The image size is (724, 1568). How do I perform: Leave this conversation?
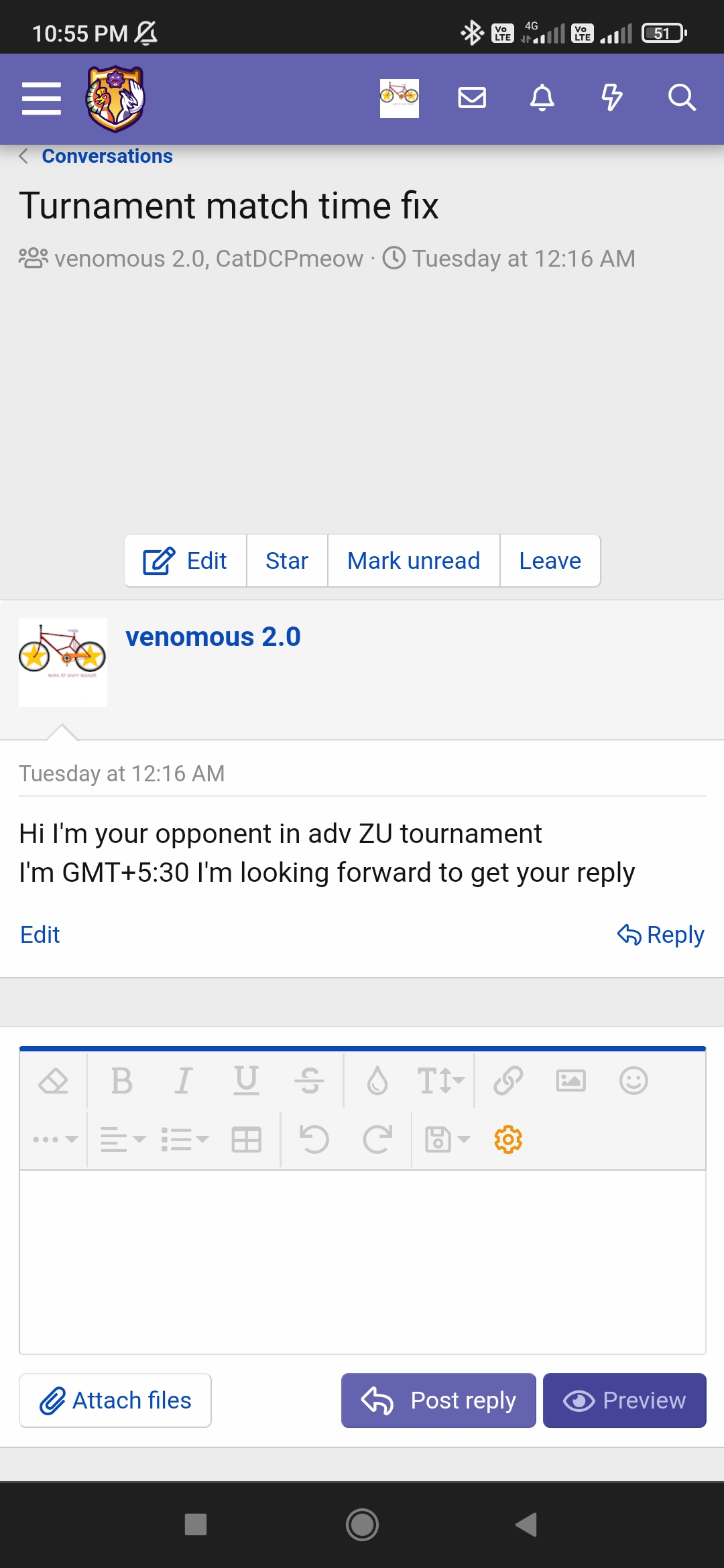coord(550,561)
